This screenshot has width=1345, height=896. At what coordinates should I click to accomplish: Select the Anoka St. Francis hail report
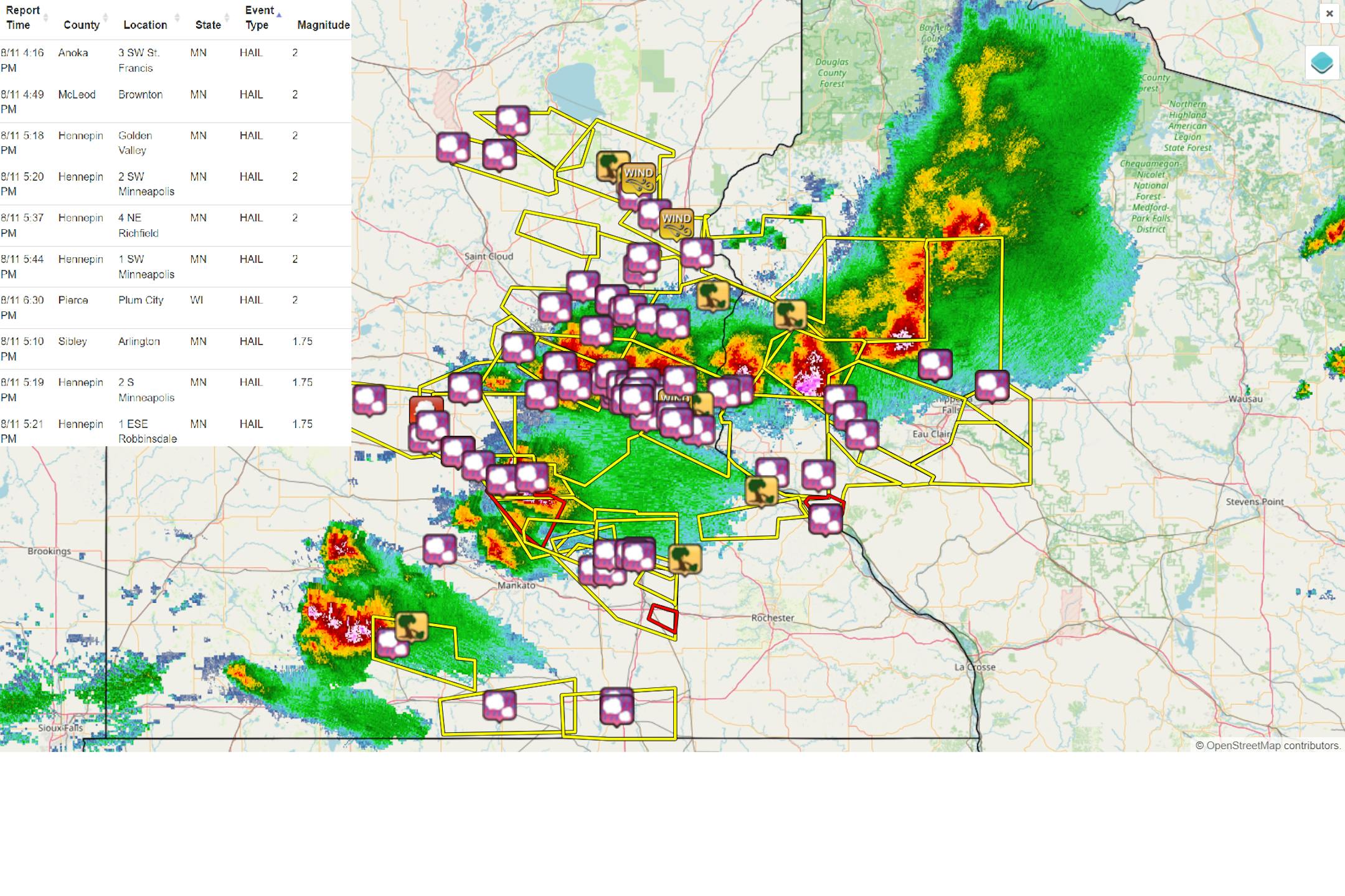[x=174, y=60]
